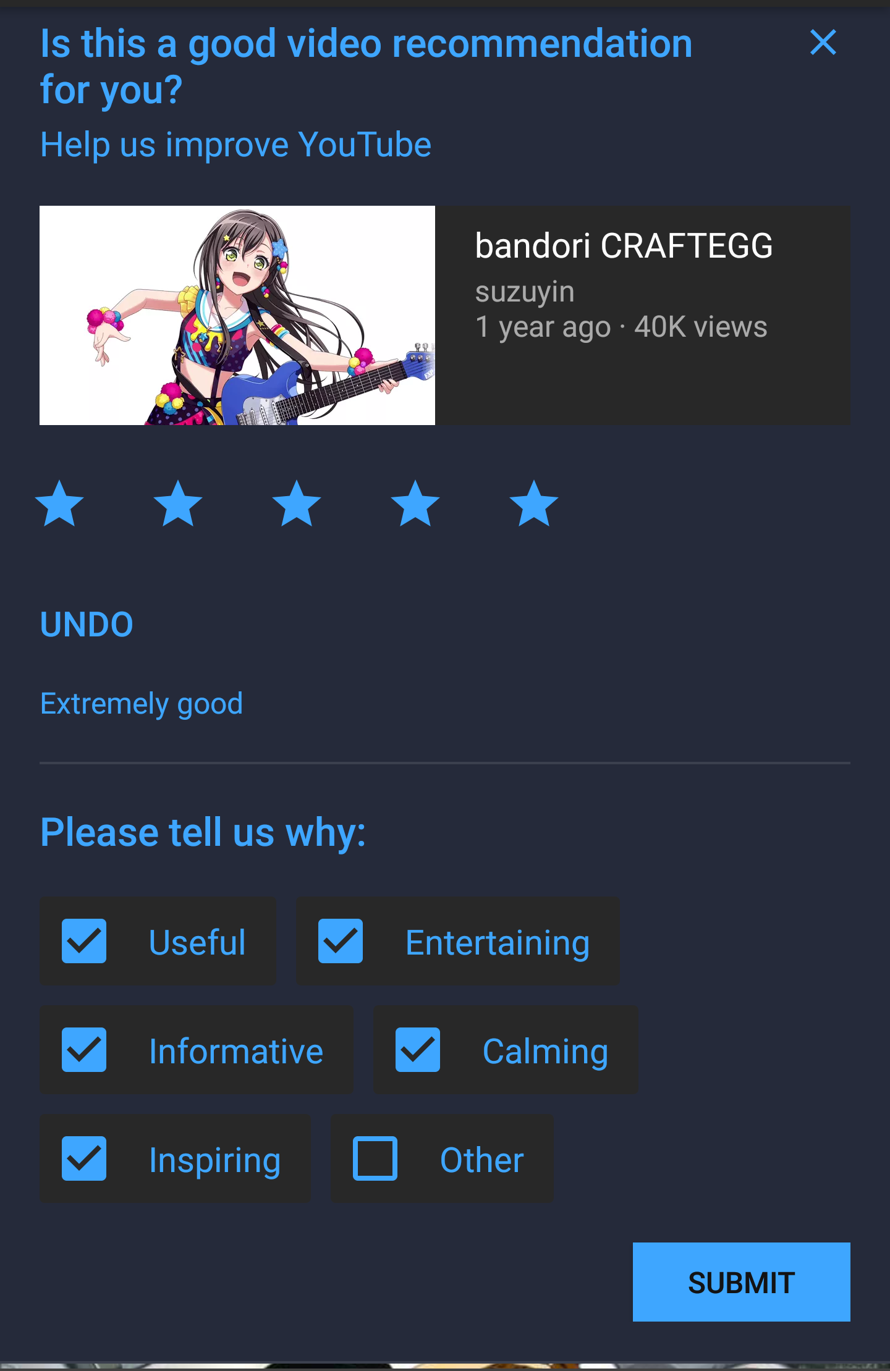
Task: Click the Extremely good rating label
Action: [x=141, y=703]
